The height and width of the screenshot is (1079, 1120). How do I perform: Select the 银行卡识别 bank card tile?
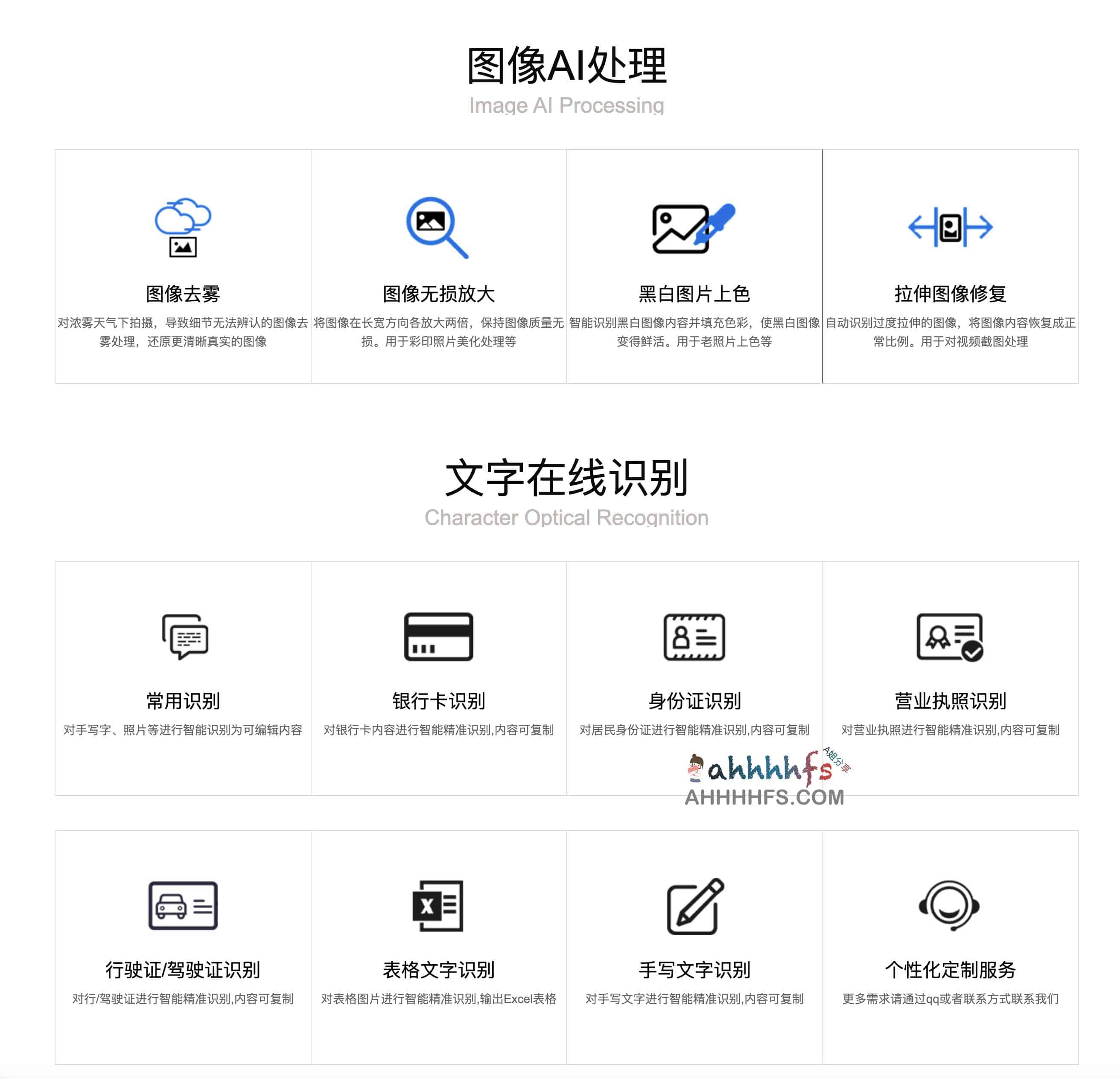tap(439, 678)
